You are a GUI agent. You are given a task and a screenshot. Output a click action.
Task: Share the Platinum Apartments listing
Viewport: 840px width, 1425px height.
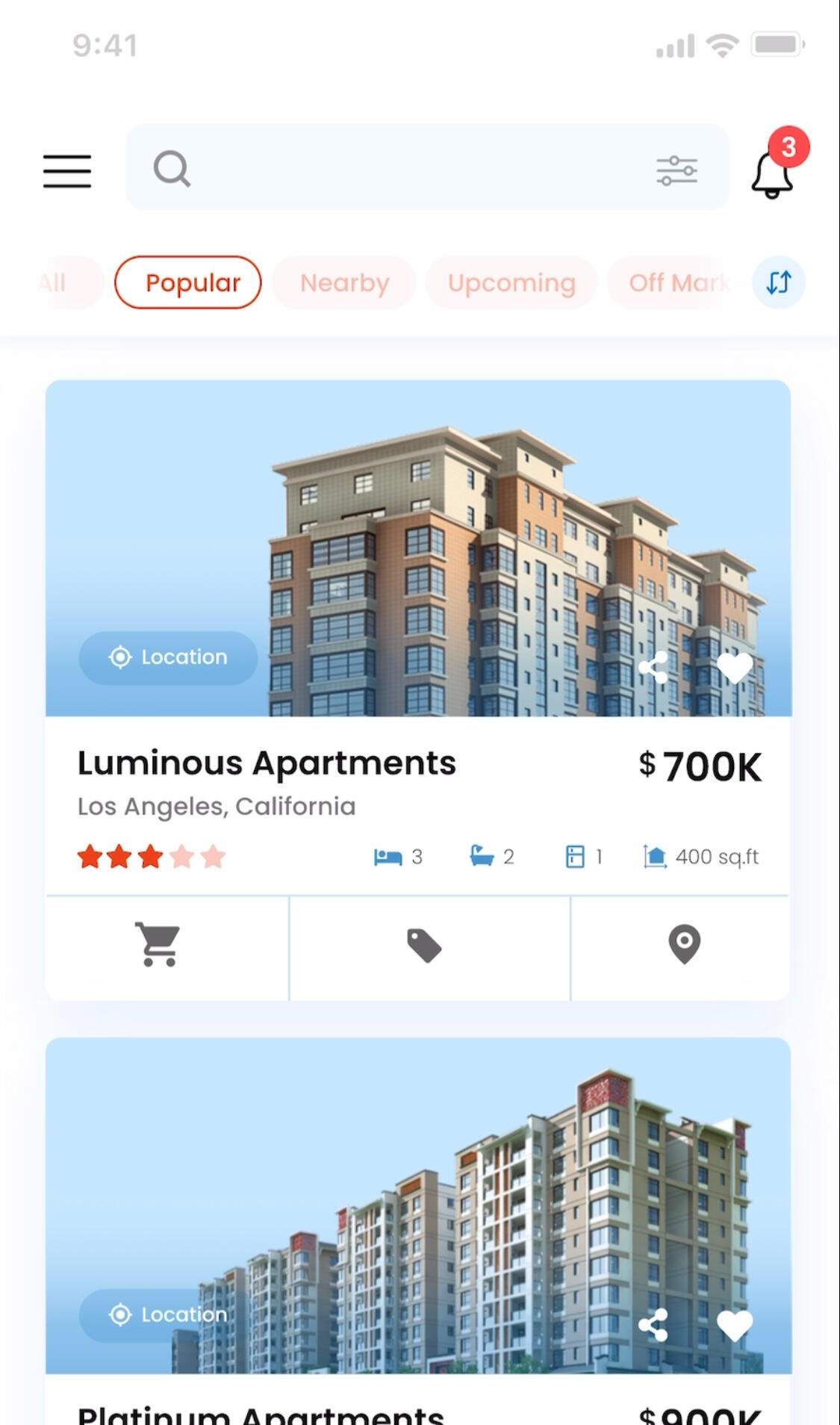(x=653, y=1326)
